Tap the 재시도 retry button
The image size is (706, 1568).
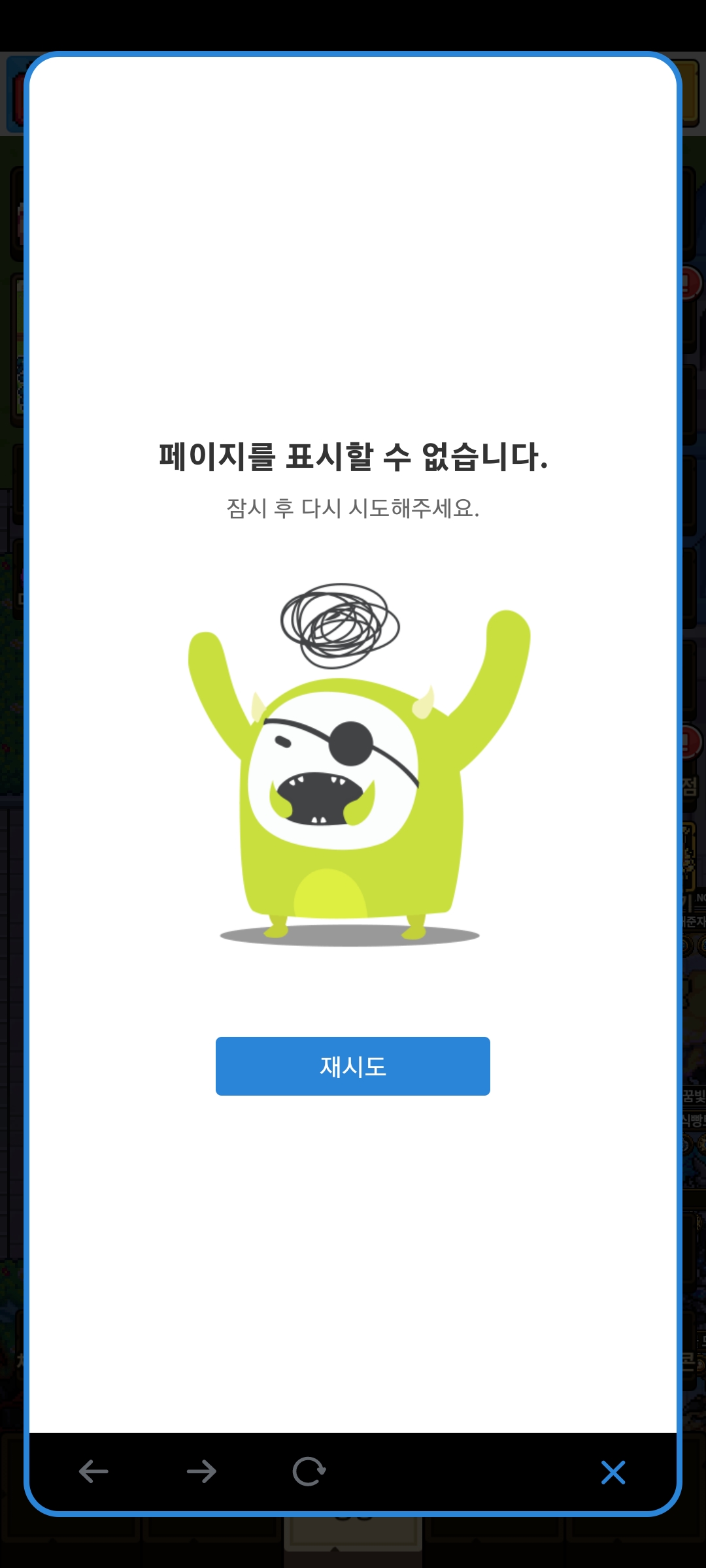[352, 1066]
